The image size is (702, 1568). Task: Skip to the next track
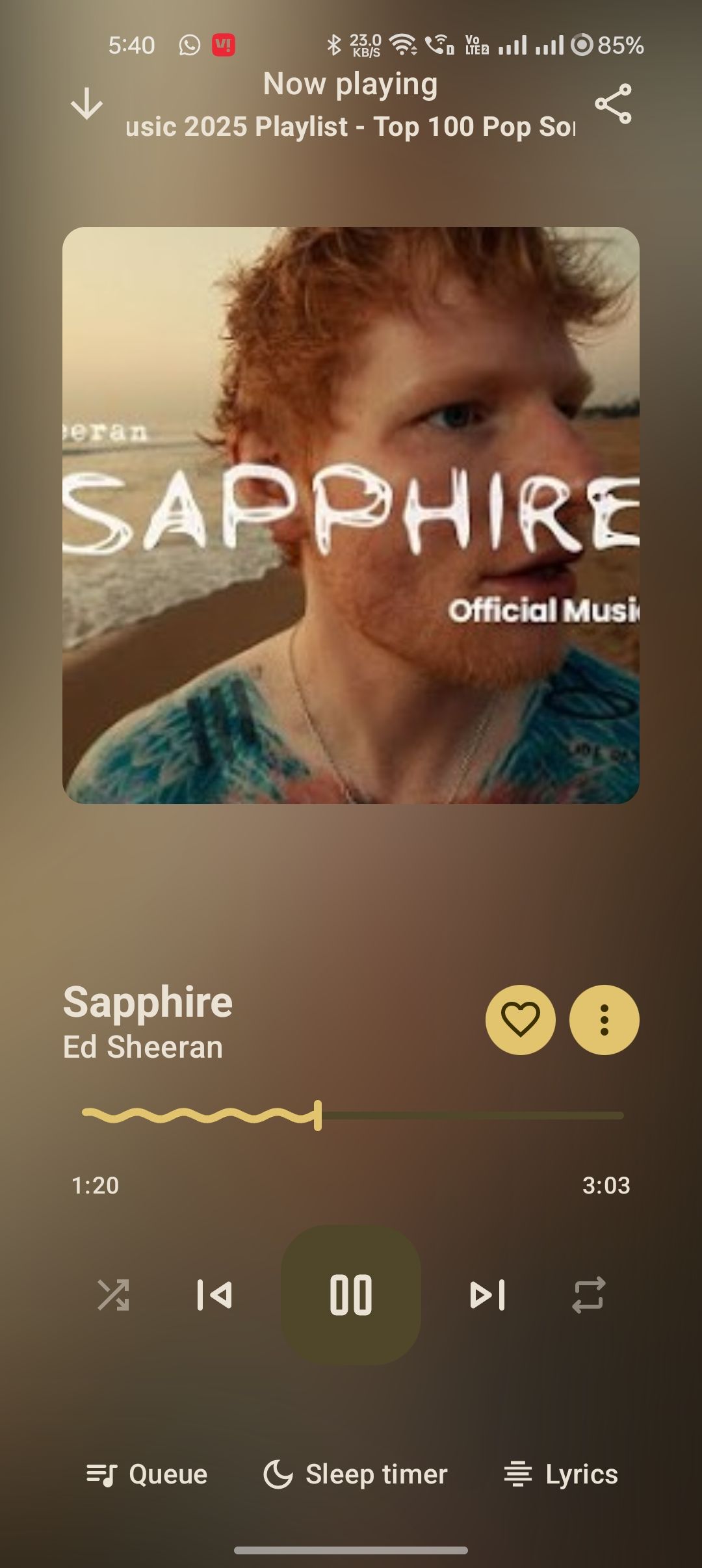pyautogui.click(x=487, y=1294)
